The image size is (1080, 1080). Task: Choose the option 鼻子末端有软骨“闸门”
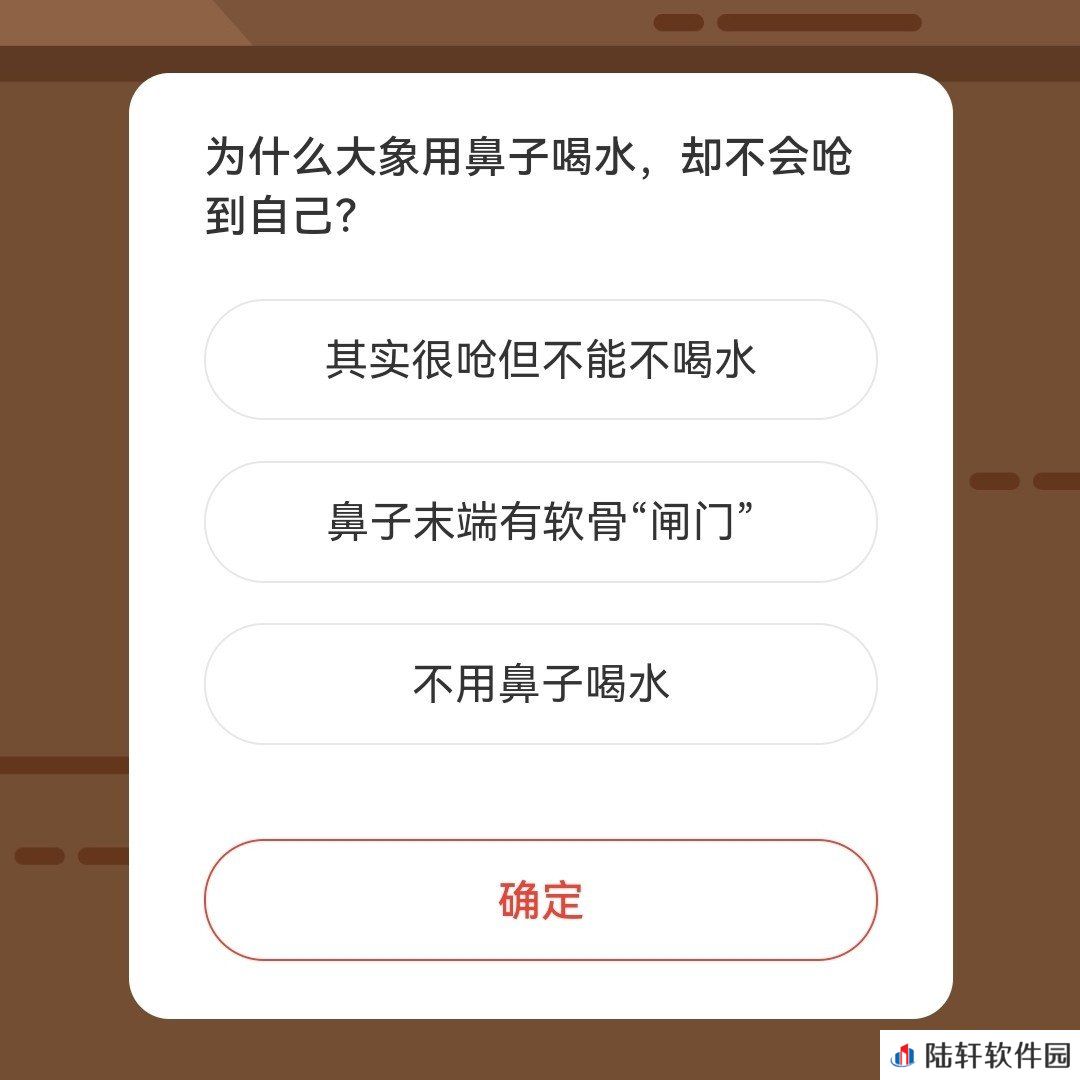540,522
